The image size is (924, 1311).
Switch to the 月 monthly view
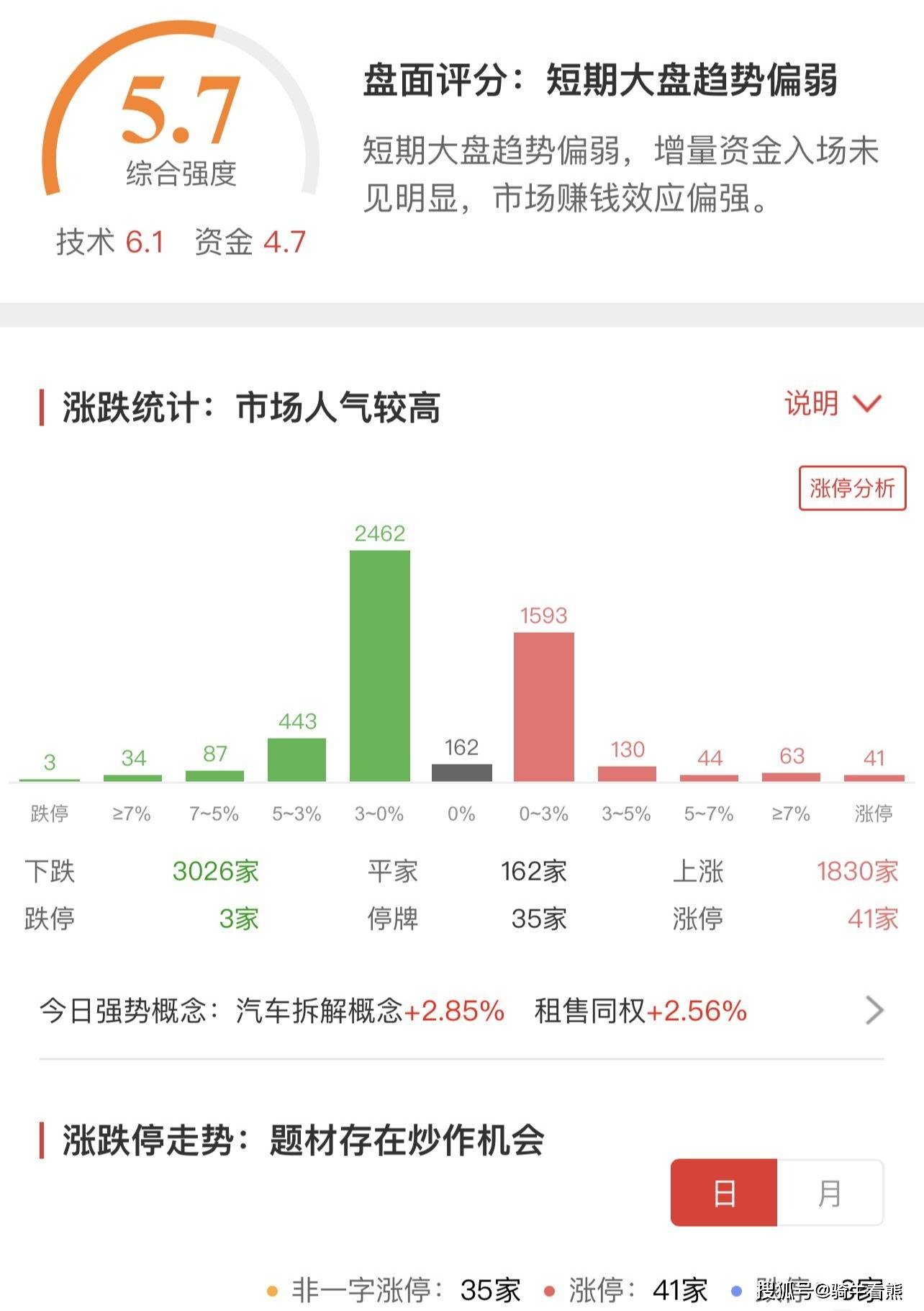click(x=830, y=1193)
